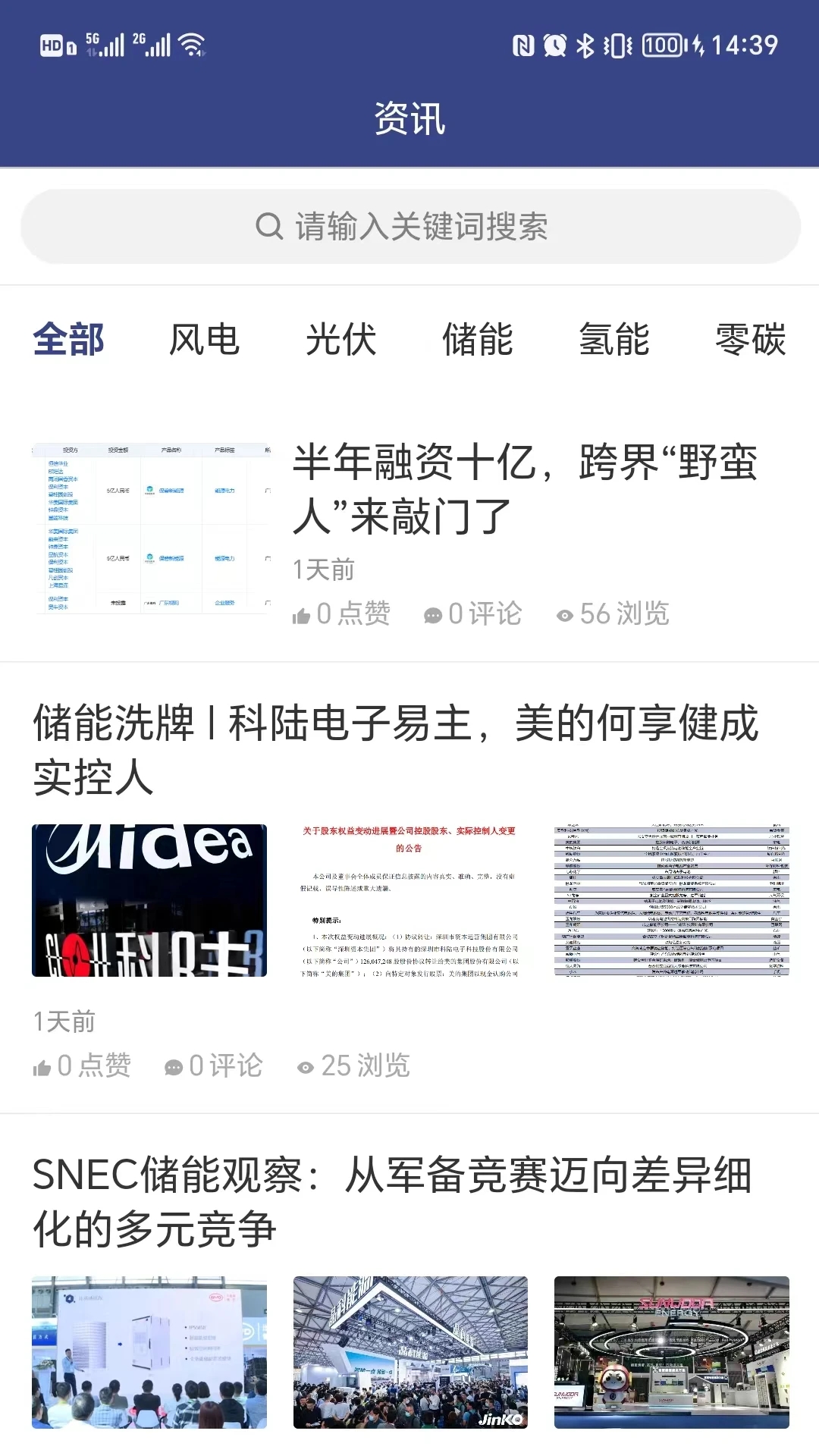Tap the like icon under the 储能洗牌 article
This screenshot has width=819, height=1456.
[x=42, y=1065]
